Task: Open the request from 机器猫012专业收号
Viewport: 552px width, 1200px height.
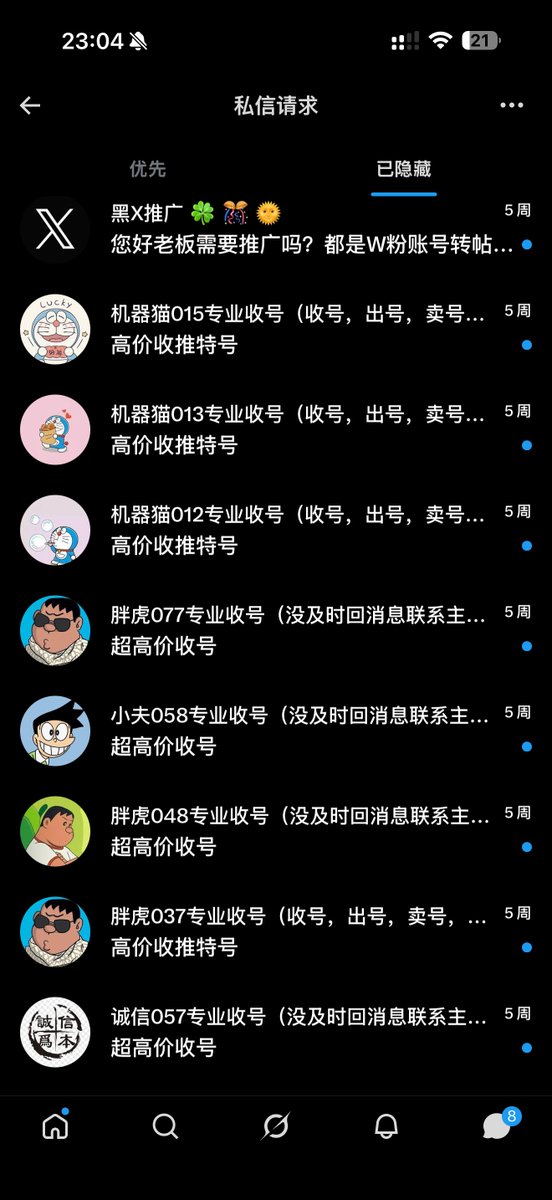Action: [276, 530]
